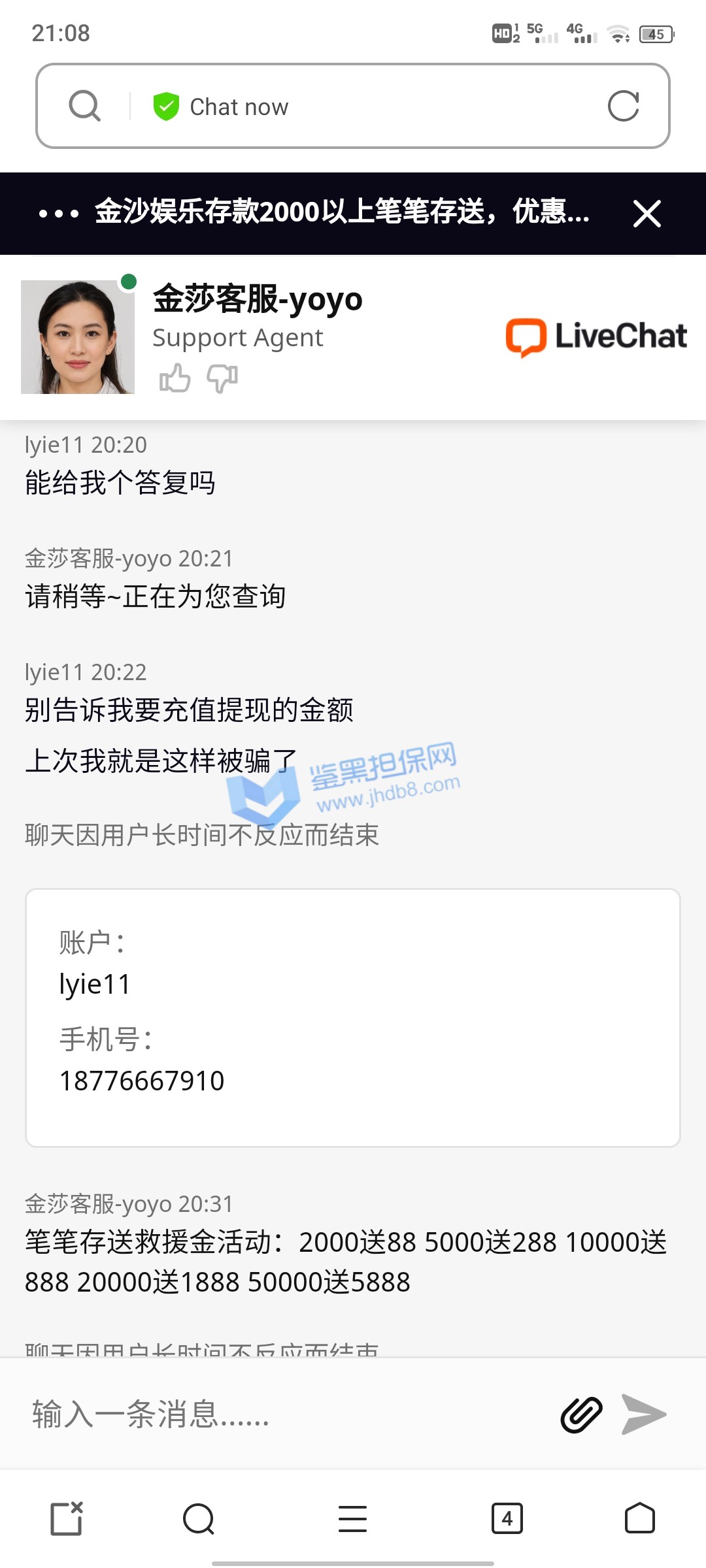Open the browser hamburger menu
The width and height of the screenshot is (706, 1568).
pos(353,1518)
